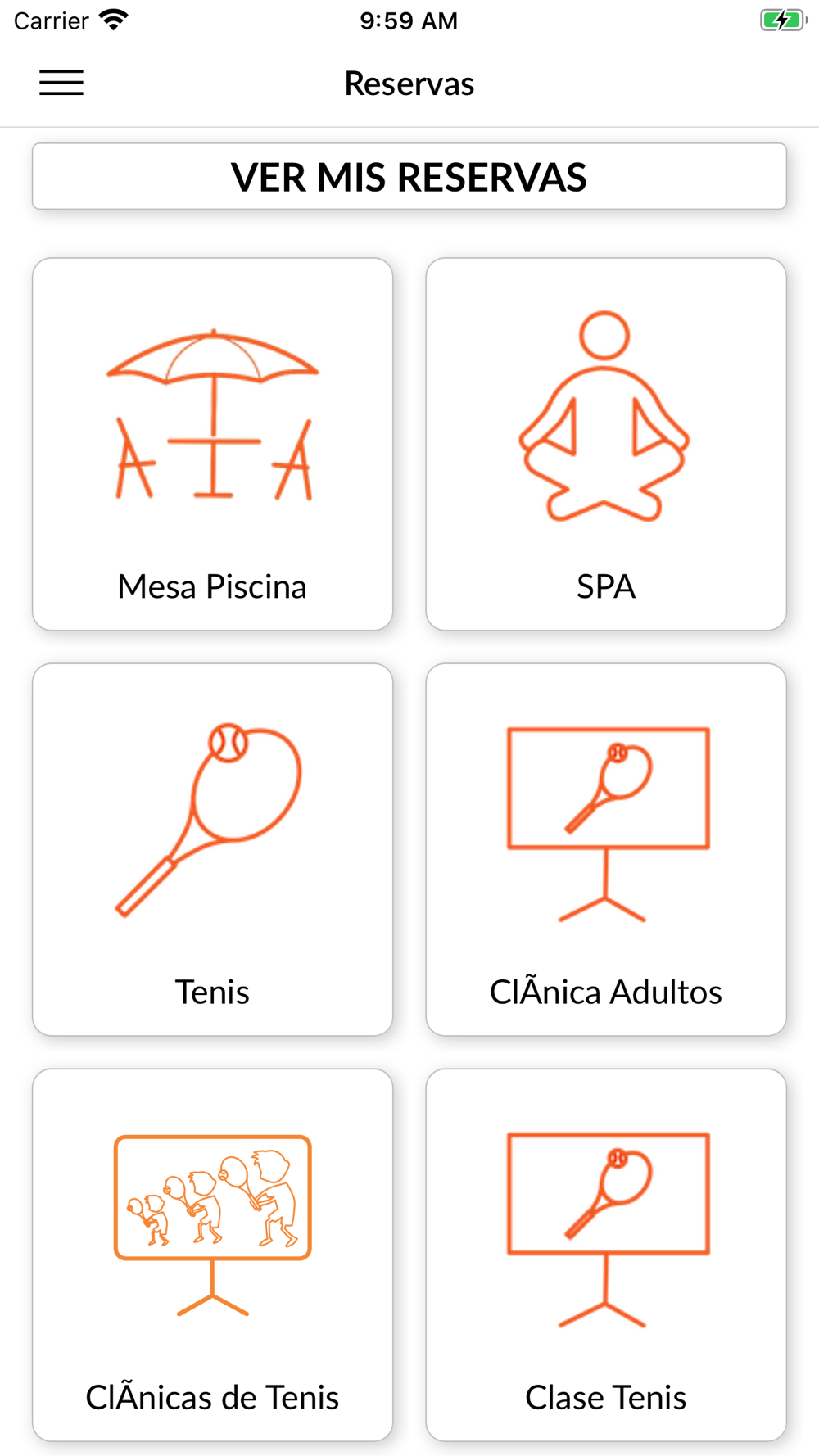Open the ClÃ­nica Adultos card

point(606,849)
